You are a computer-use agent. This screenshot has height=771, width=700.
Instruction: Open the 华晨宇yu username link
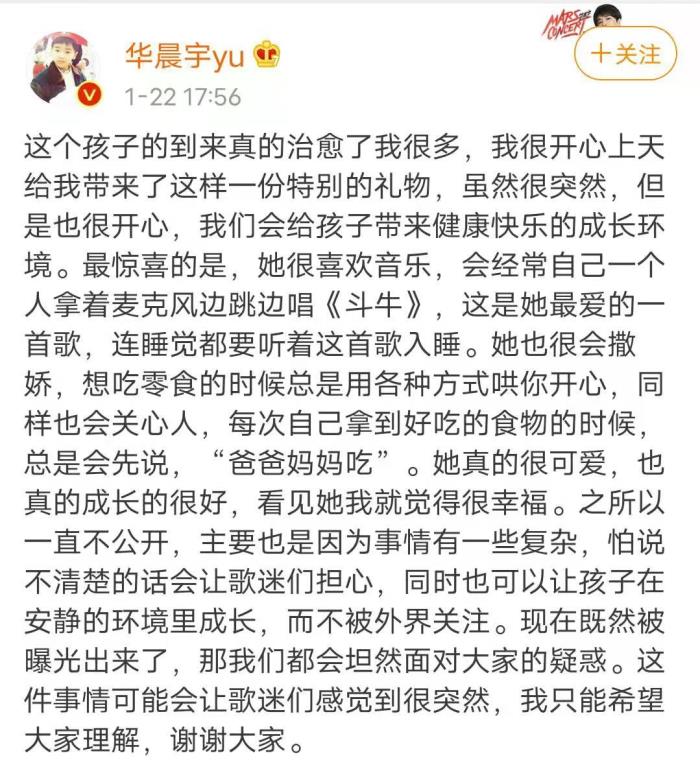point(182,55)
